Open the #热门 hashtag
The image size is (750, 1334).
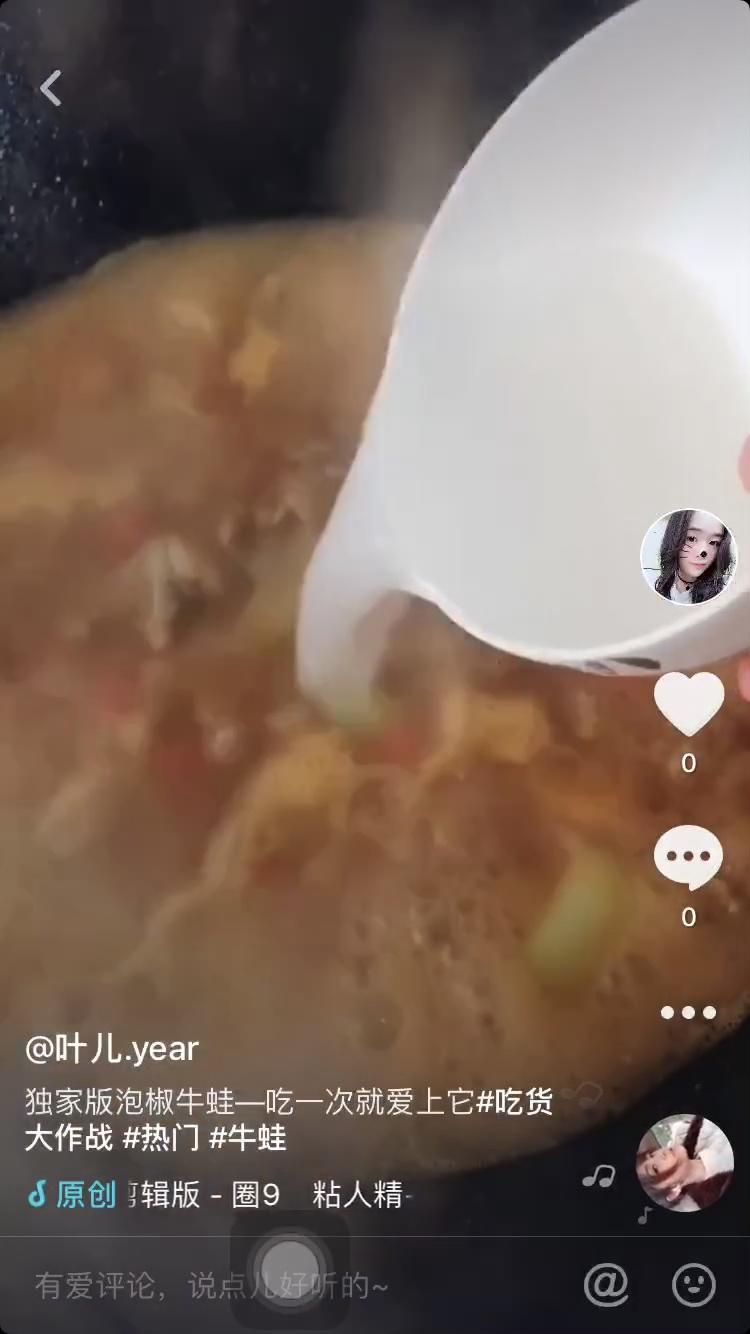(161, 1138)
